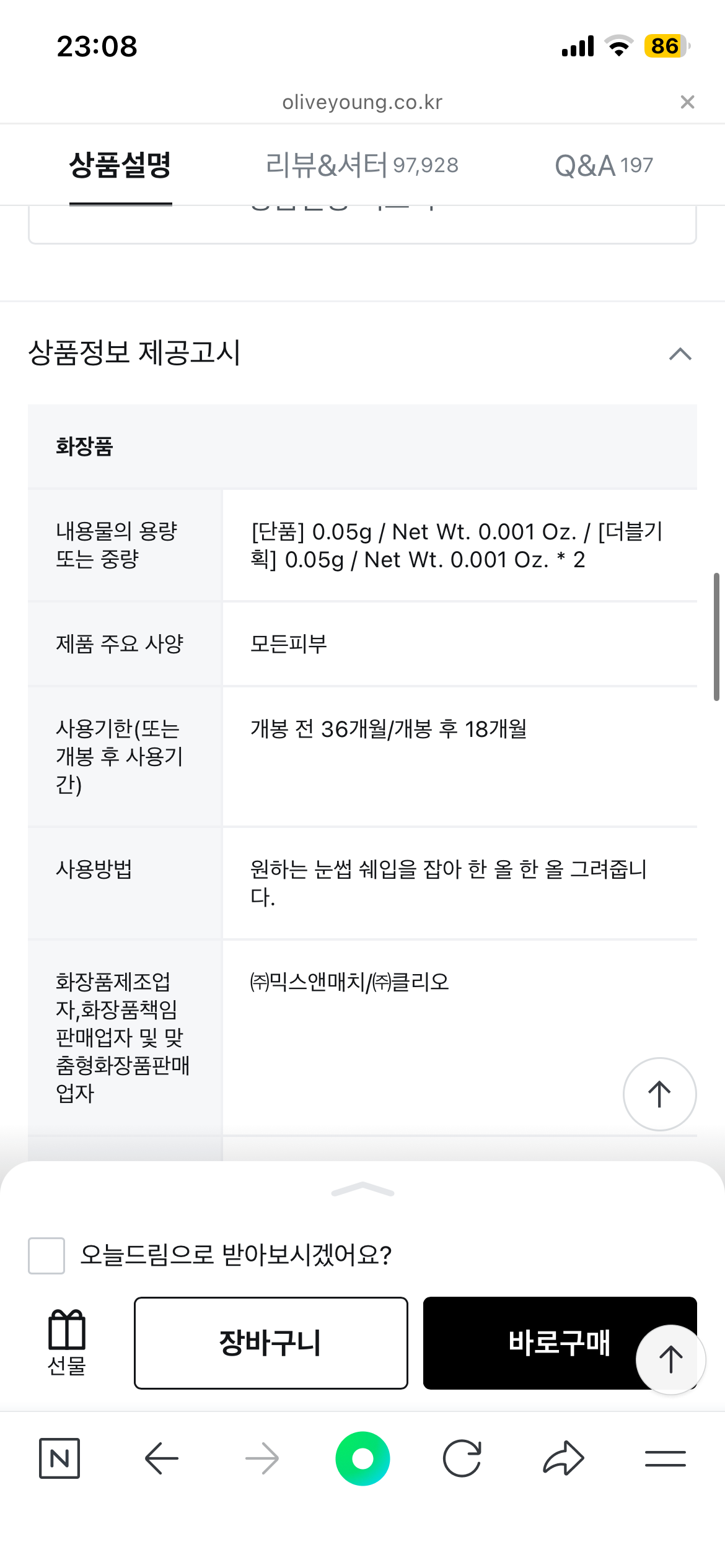Switch to the 리뷰&셔터 tab
725x1568 pixels.
pos(362,165)
